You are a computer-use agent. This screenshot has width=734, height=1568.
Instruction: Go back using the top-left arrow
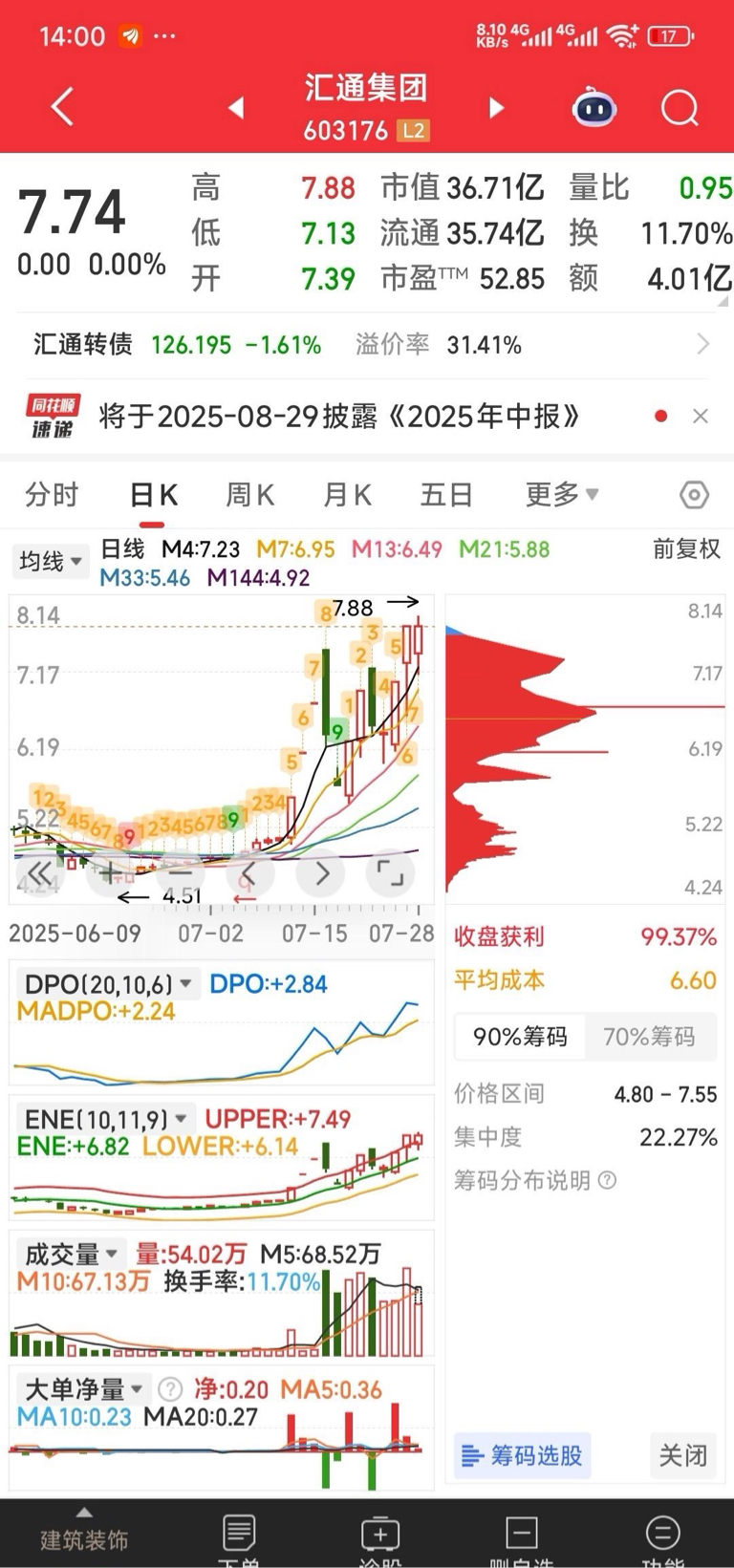(63, 106)
